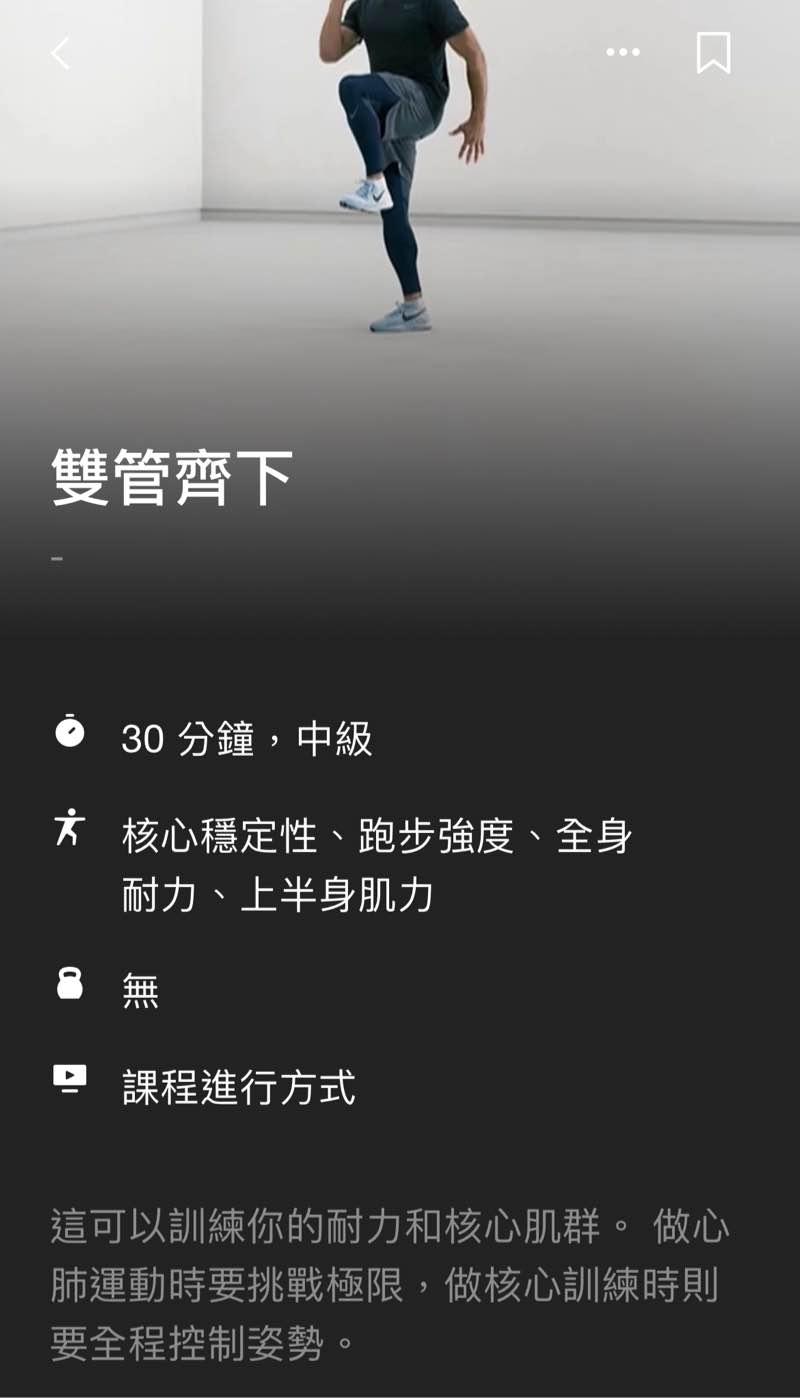Open the three-dot overflow menu
Screen dimensions: 800x1398
(x=623, y=52)
